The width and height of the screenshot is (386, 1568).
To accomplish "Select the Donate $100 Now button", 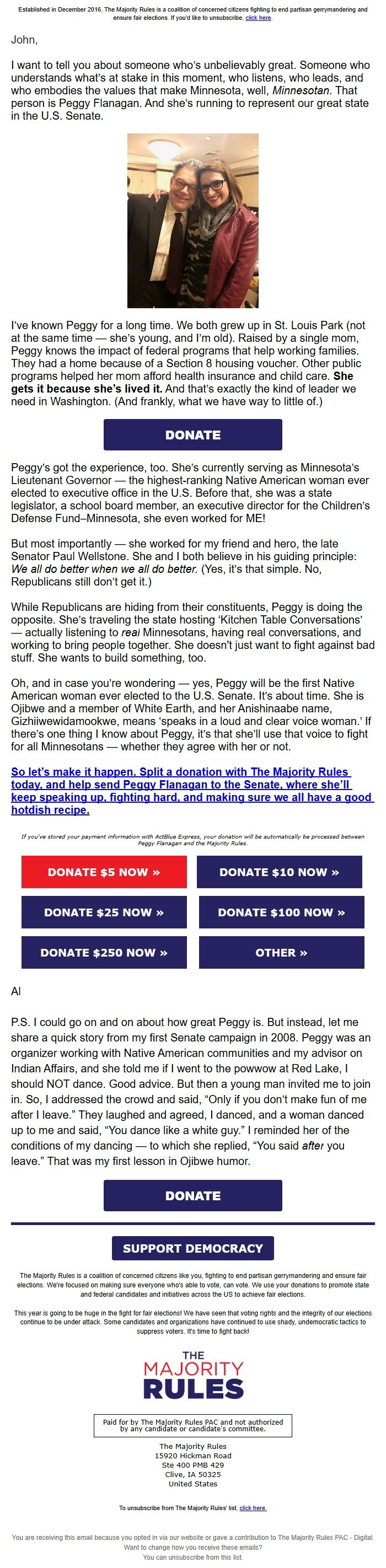I will (281, 912).
